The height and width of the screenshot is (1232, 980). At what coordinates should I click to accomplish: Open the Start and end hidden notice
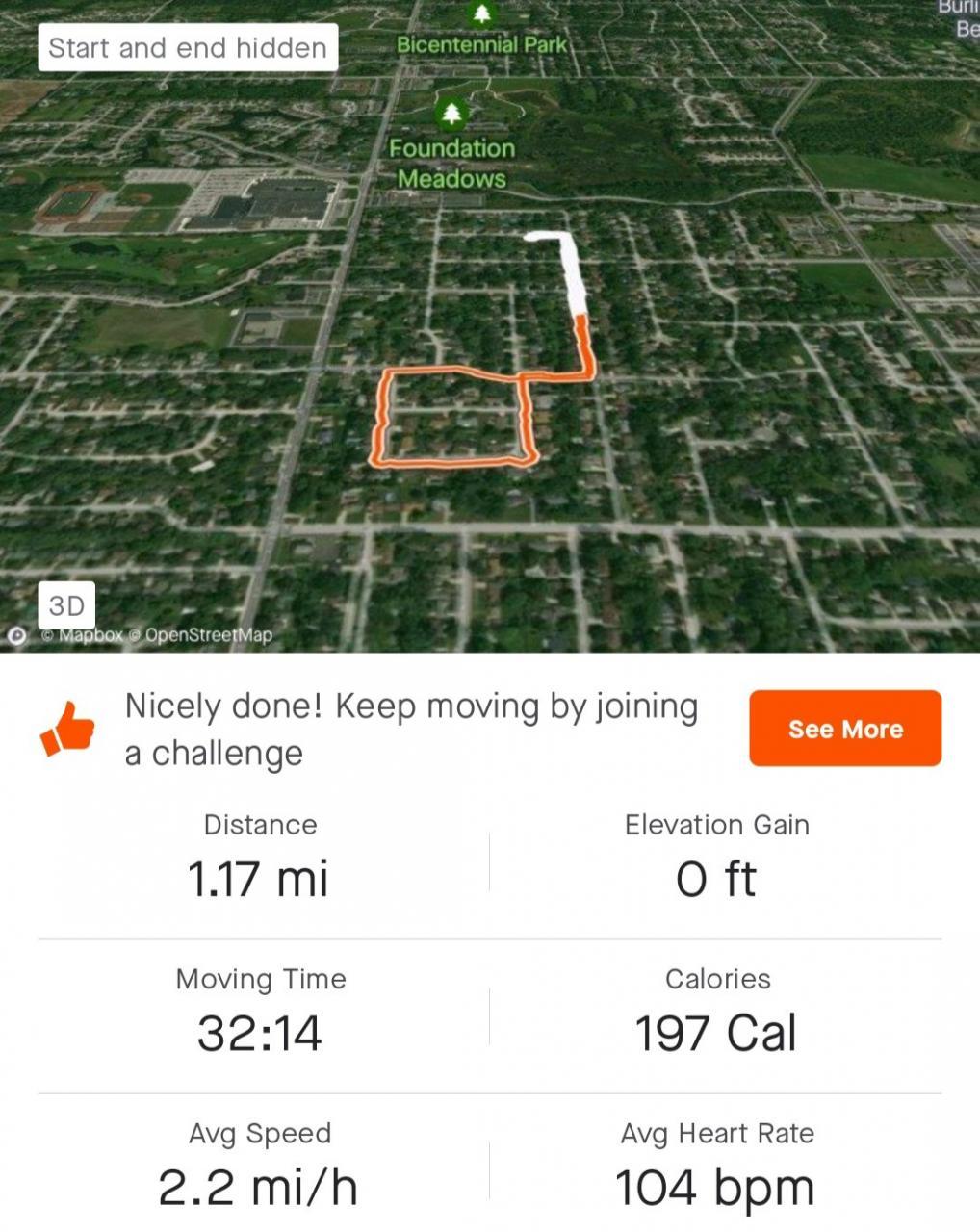click(x=188, y=47)
